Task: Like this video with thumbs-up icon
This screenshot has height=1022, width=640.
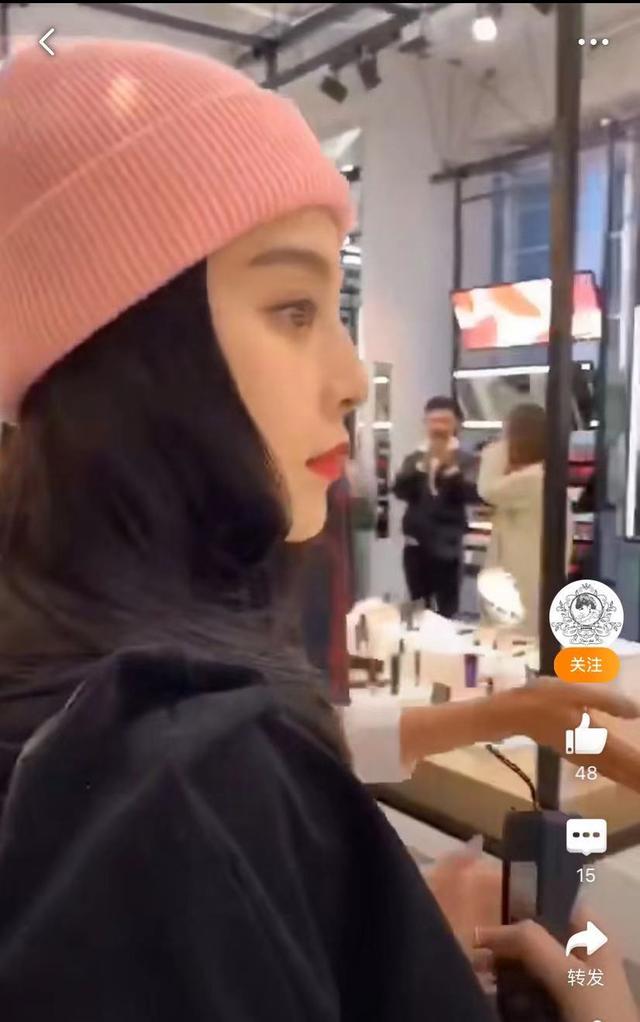Action: pos(586,735)
